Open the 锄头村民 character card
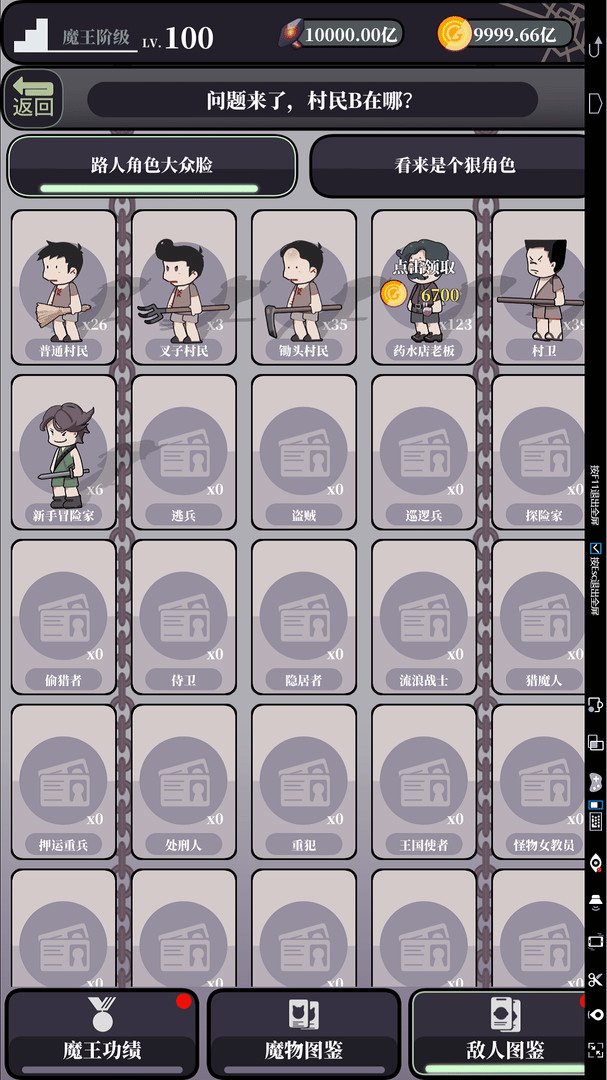The image size is (607, 1080). point(304,286)
